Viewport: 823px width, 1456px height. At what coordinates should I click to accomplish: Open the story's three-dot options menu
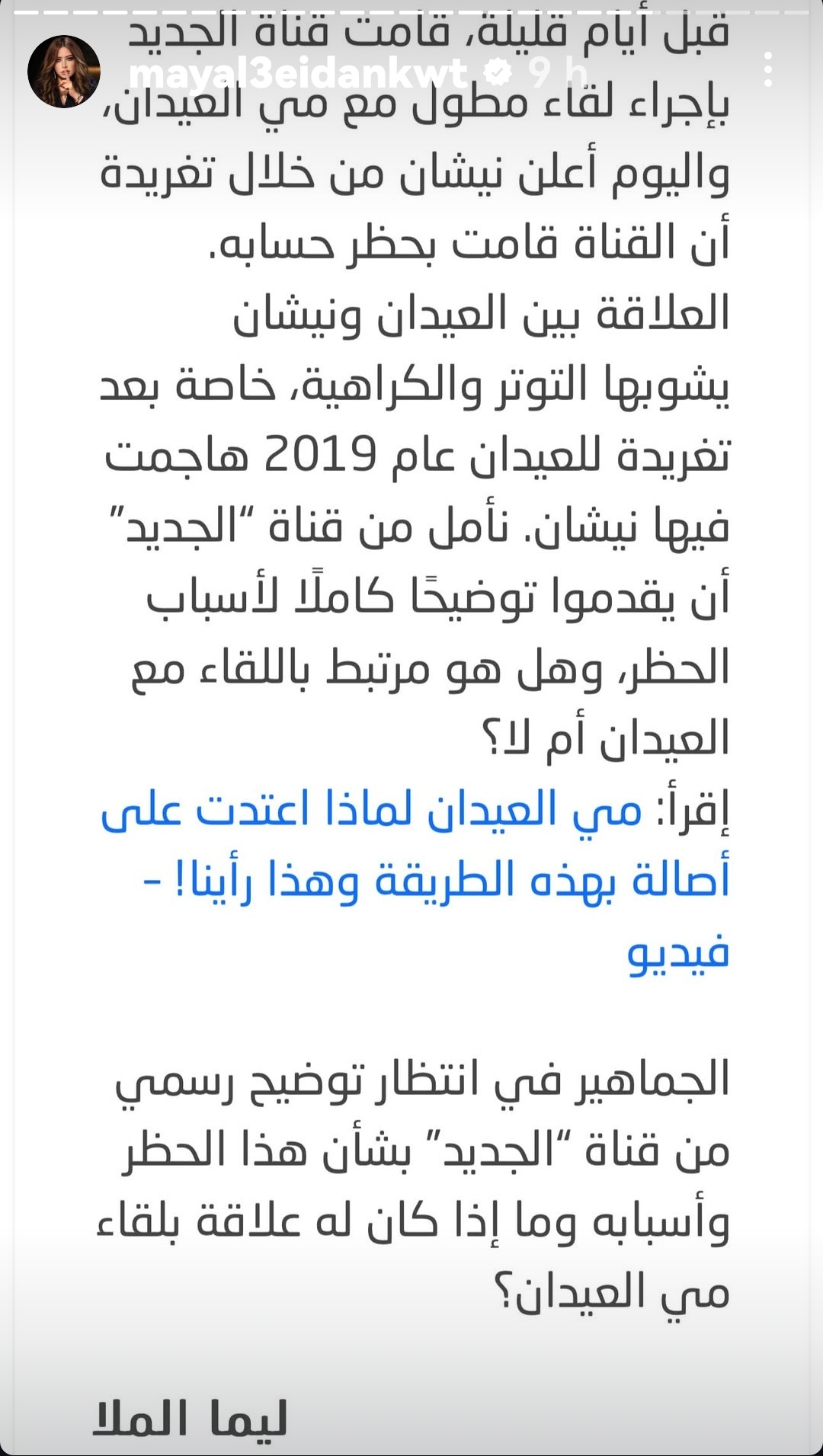pos(767,71)
